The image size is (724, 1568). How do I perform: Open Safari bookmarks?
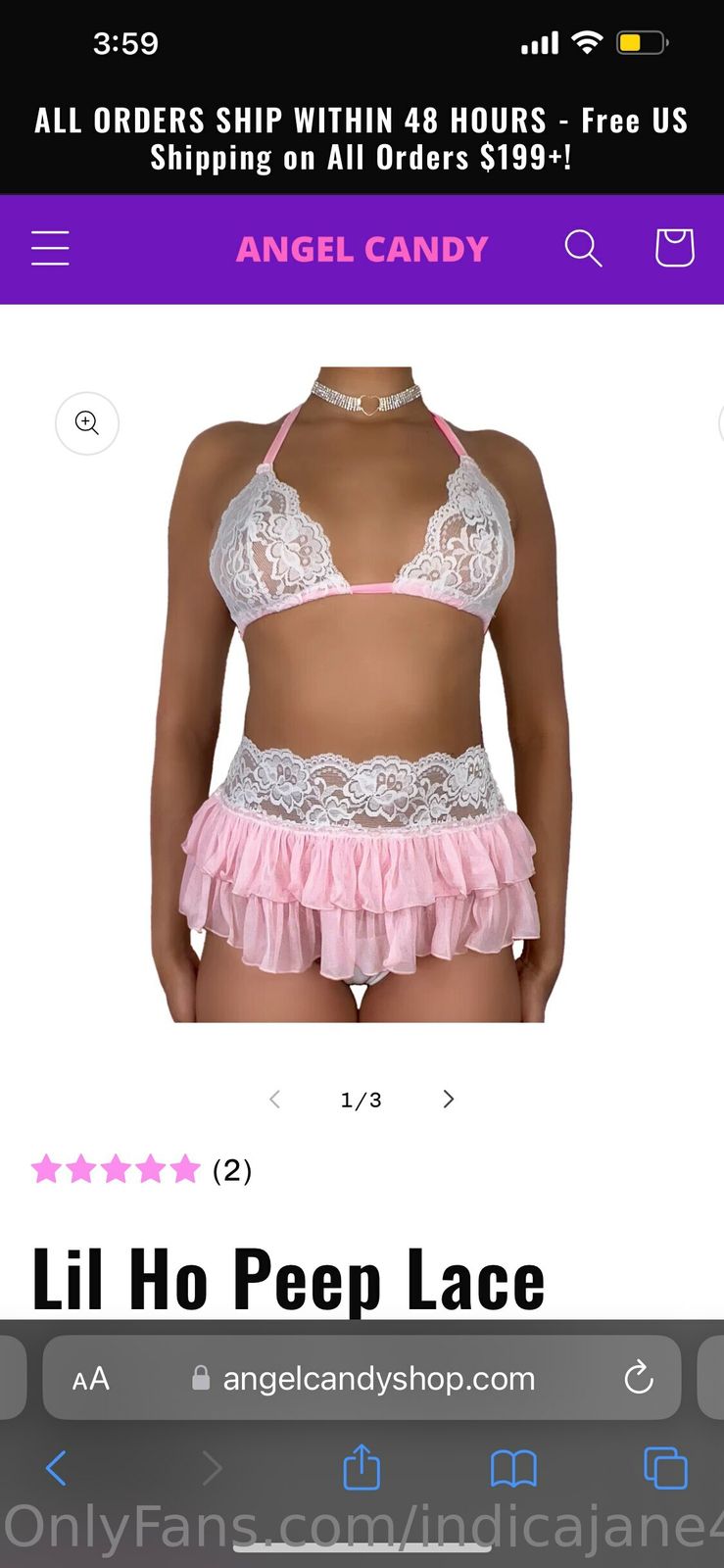click(513, 1468)
